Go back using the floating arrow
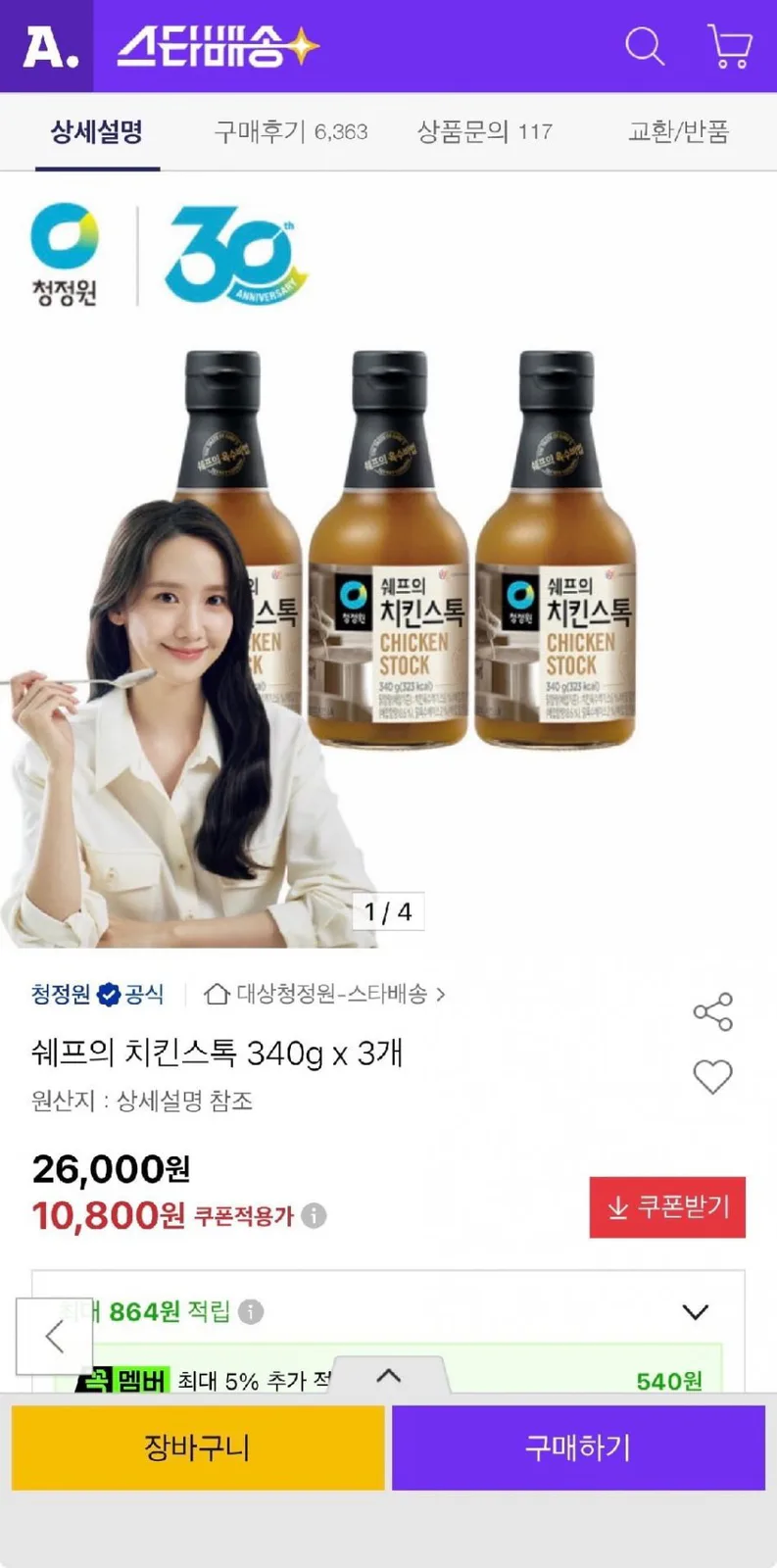 point(54,1337)
